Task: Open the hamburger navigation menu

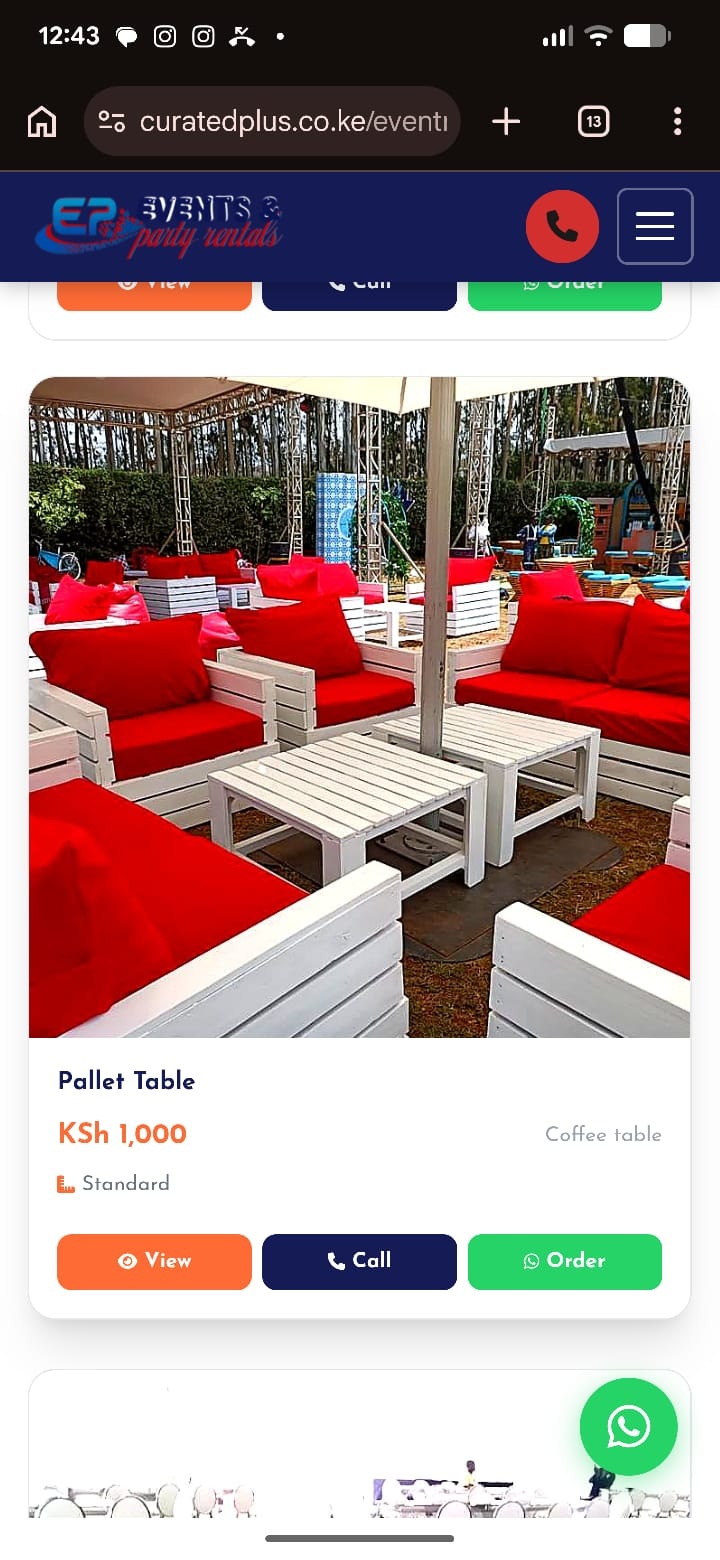Action: tap(655, 227)
